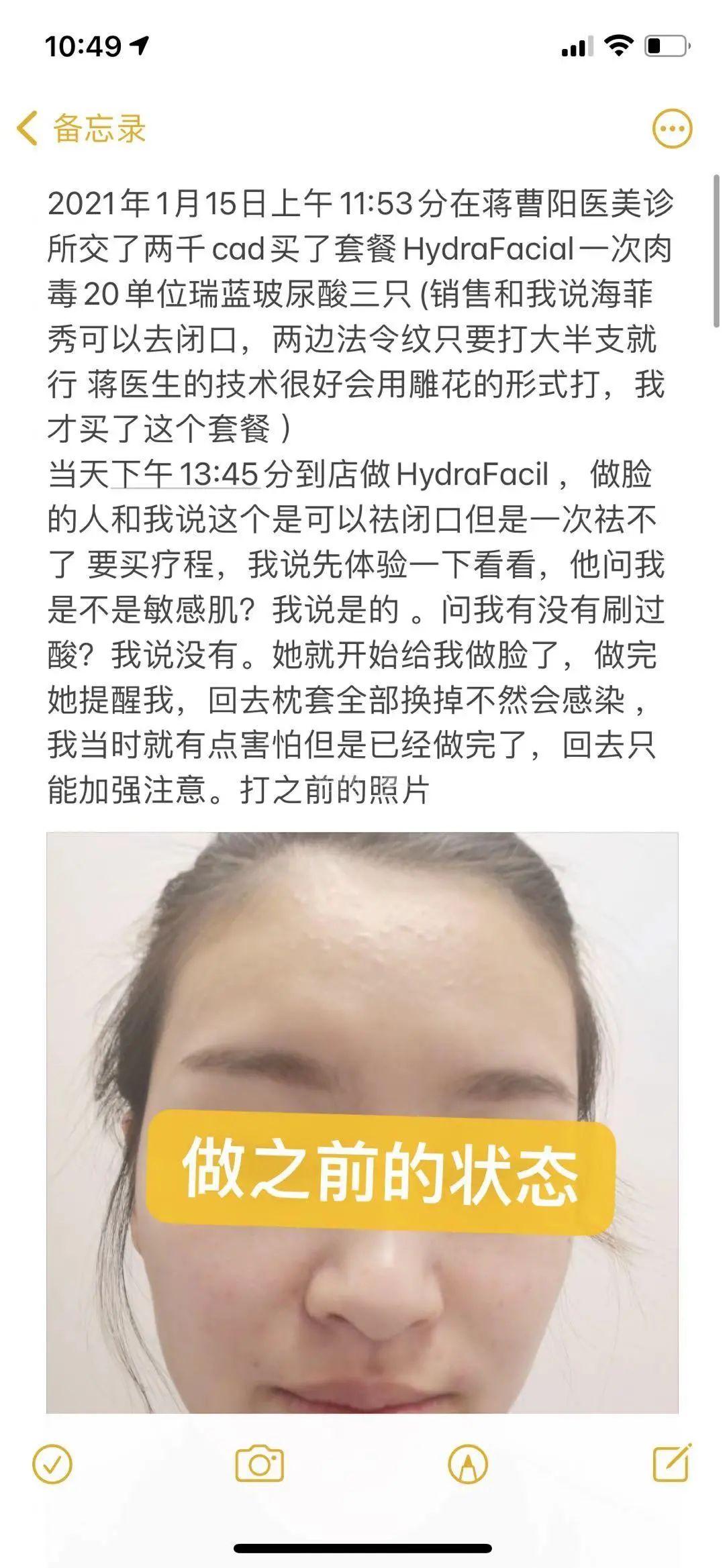Go back to 备忘录 list
The width and height of the screenshot is (725, 1568).
click(x=82, y=128)
